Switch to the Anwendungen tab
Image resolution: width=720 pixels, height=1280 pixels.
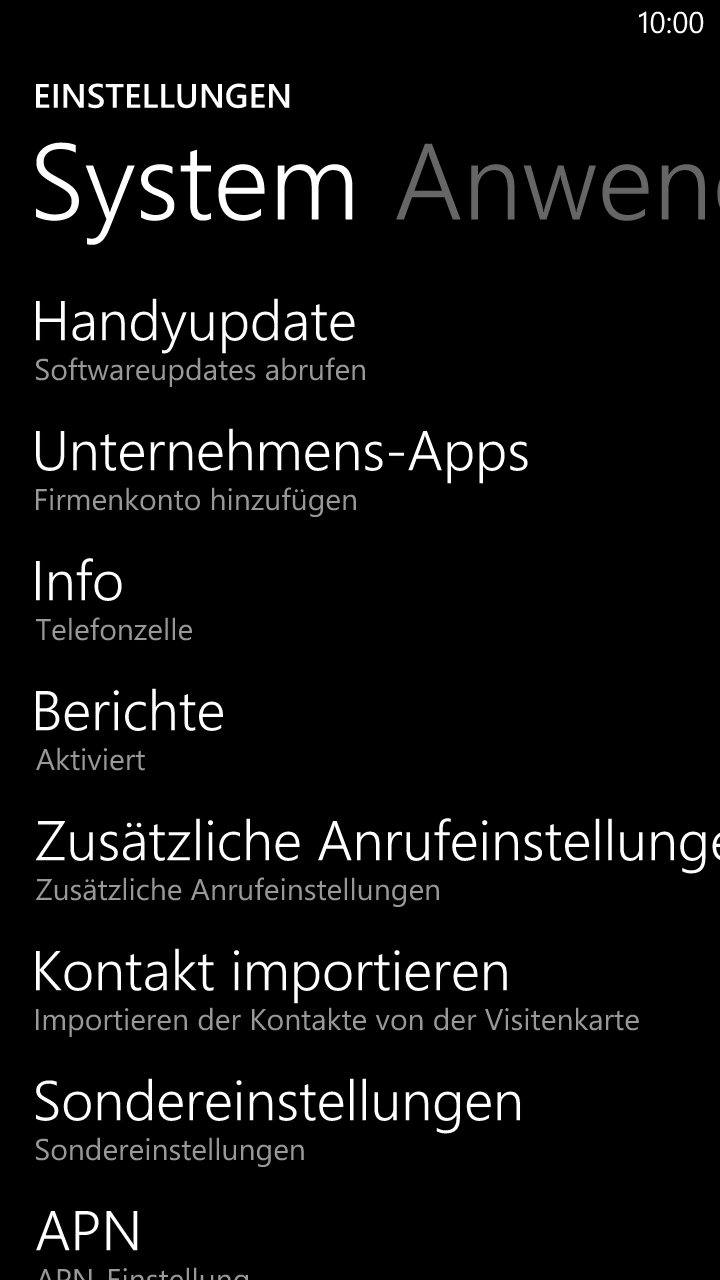click(556, 185)
